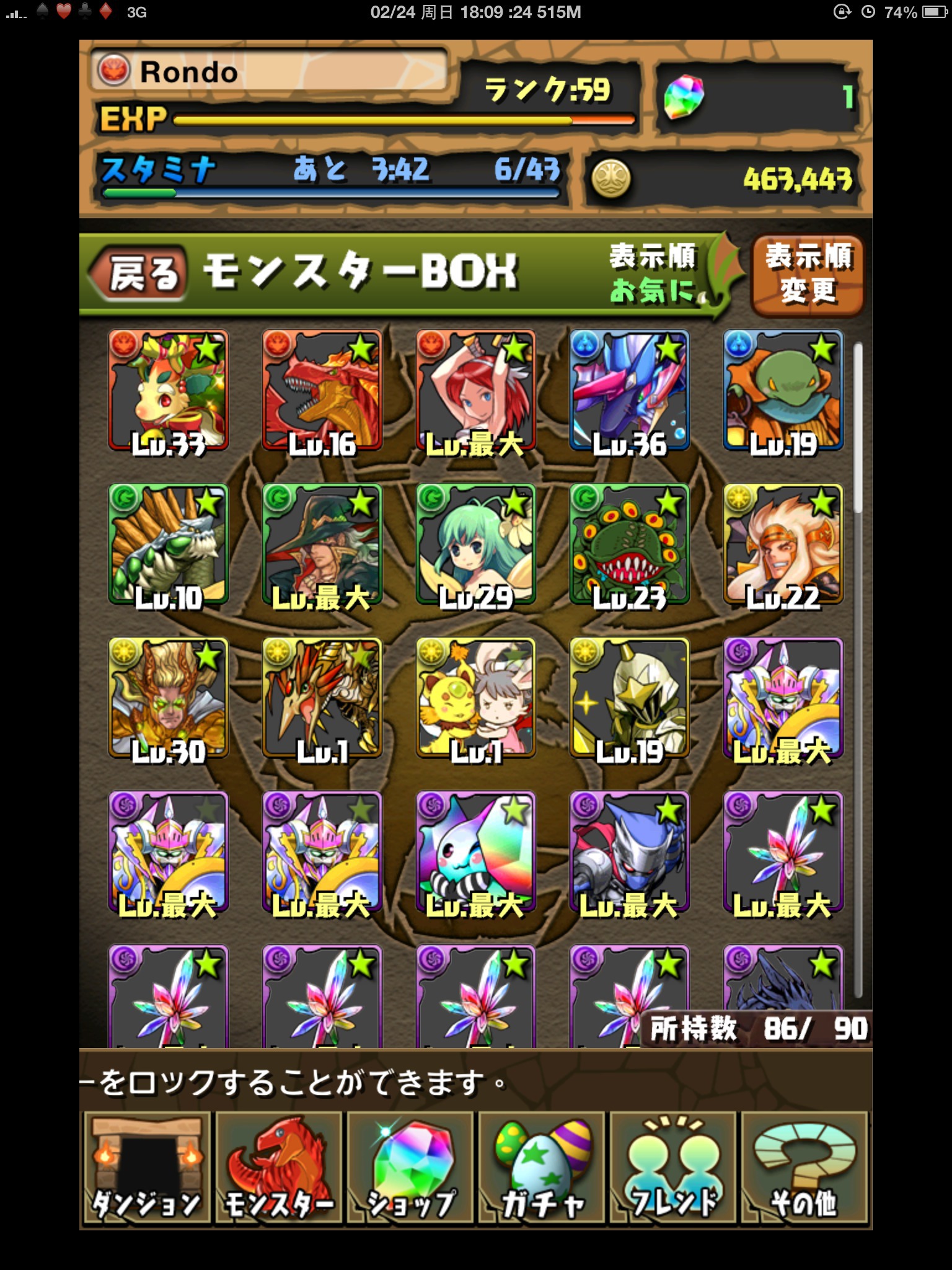Select the reindeer dragon monster Lv.33

point(168,391)
